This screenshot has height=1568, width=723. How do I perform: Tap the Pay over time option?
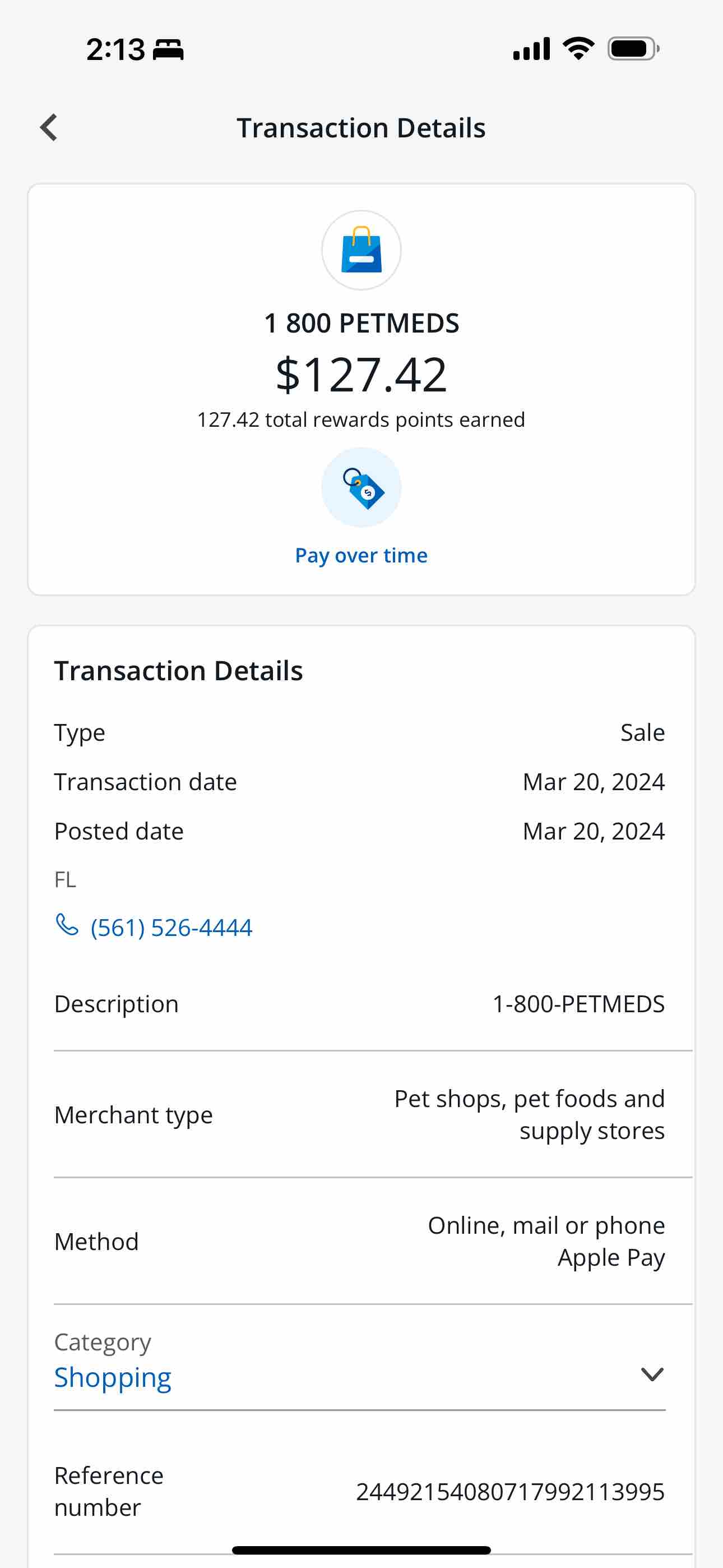pos(361,507)
